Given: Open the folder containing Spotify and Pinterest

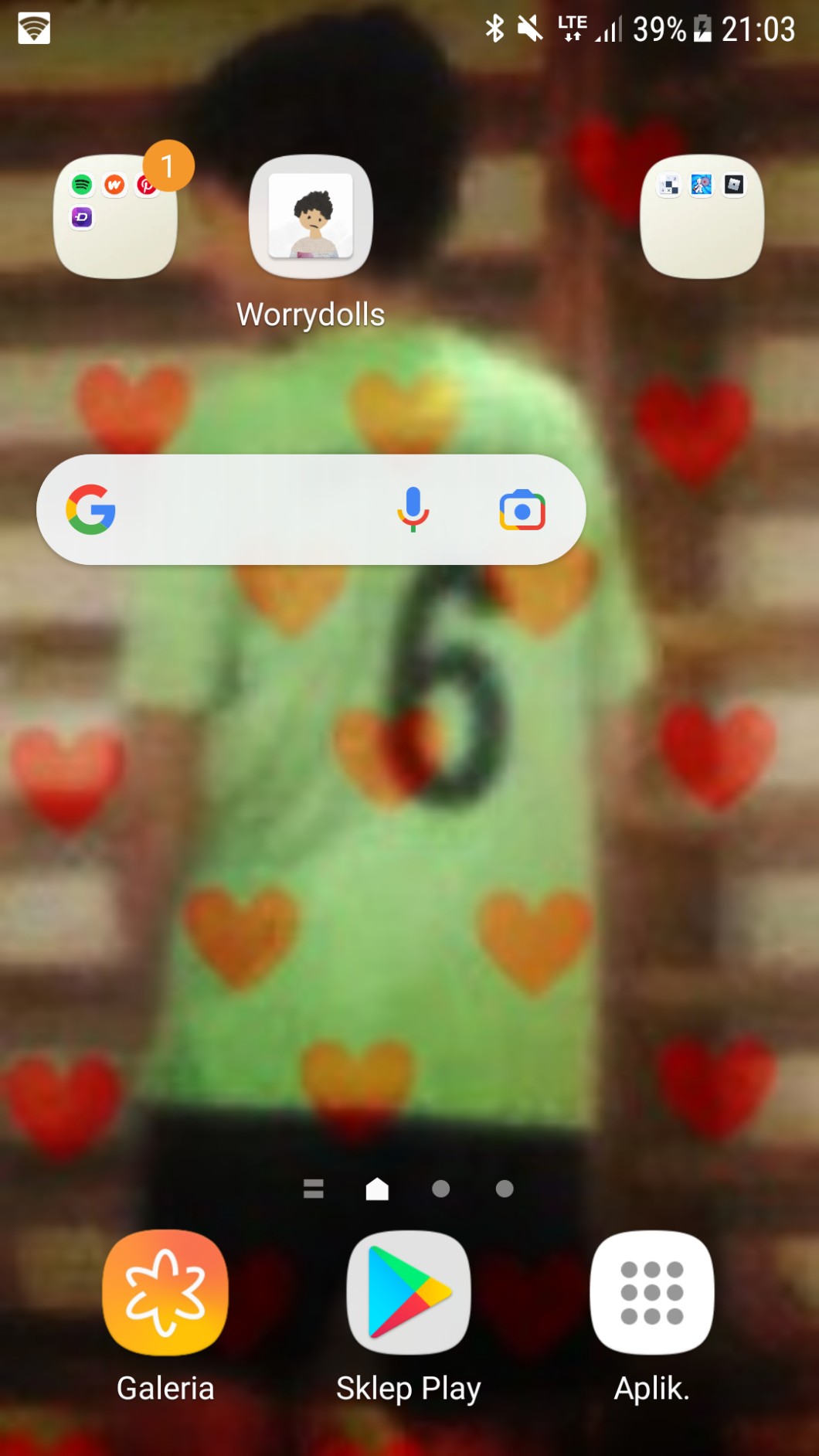Looking at the screenshot, I should coord(115,216).
